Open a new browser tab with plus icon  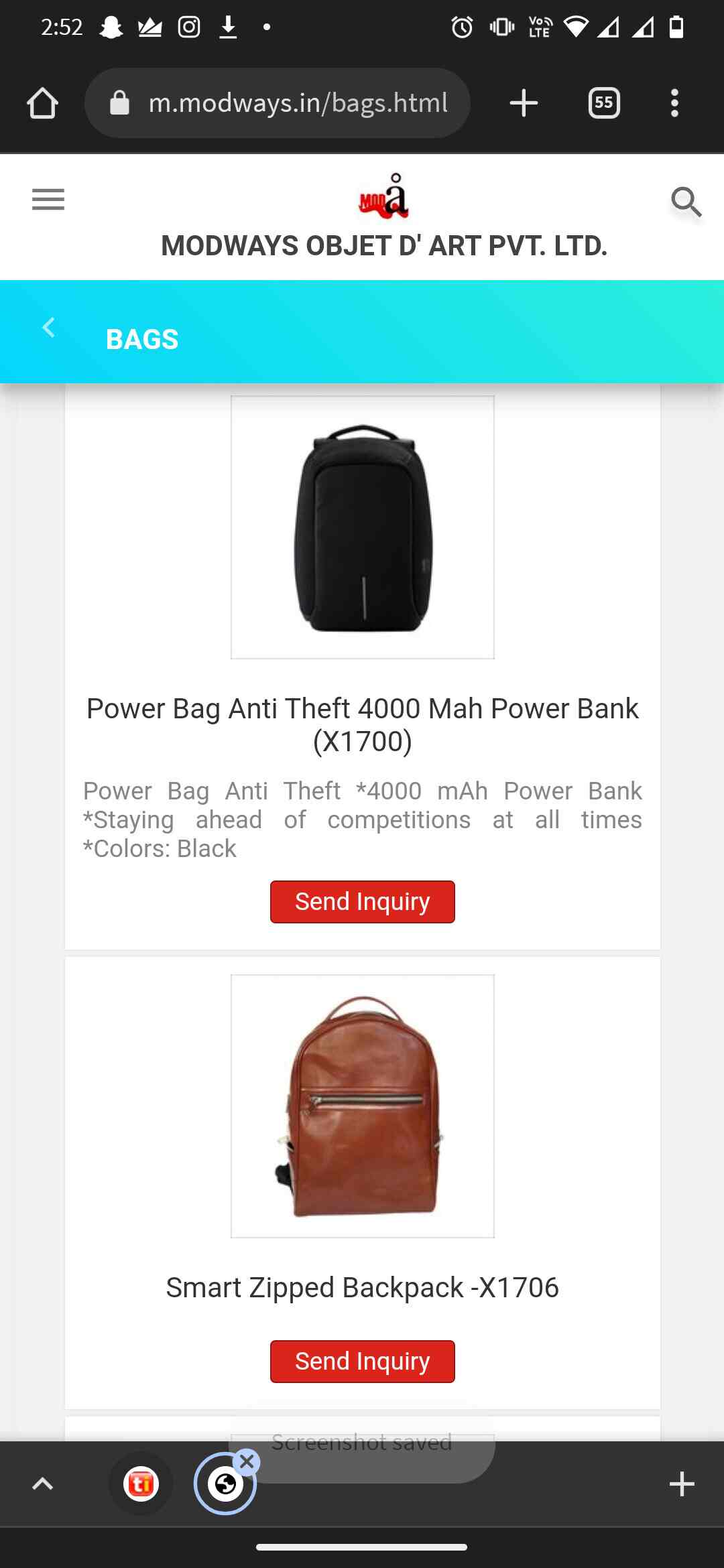click(x=523, y=102)
